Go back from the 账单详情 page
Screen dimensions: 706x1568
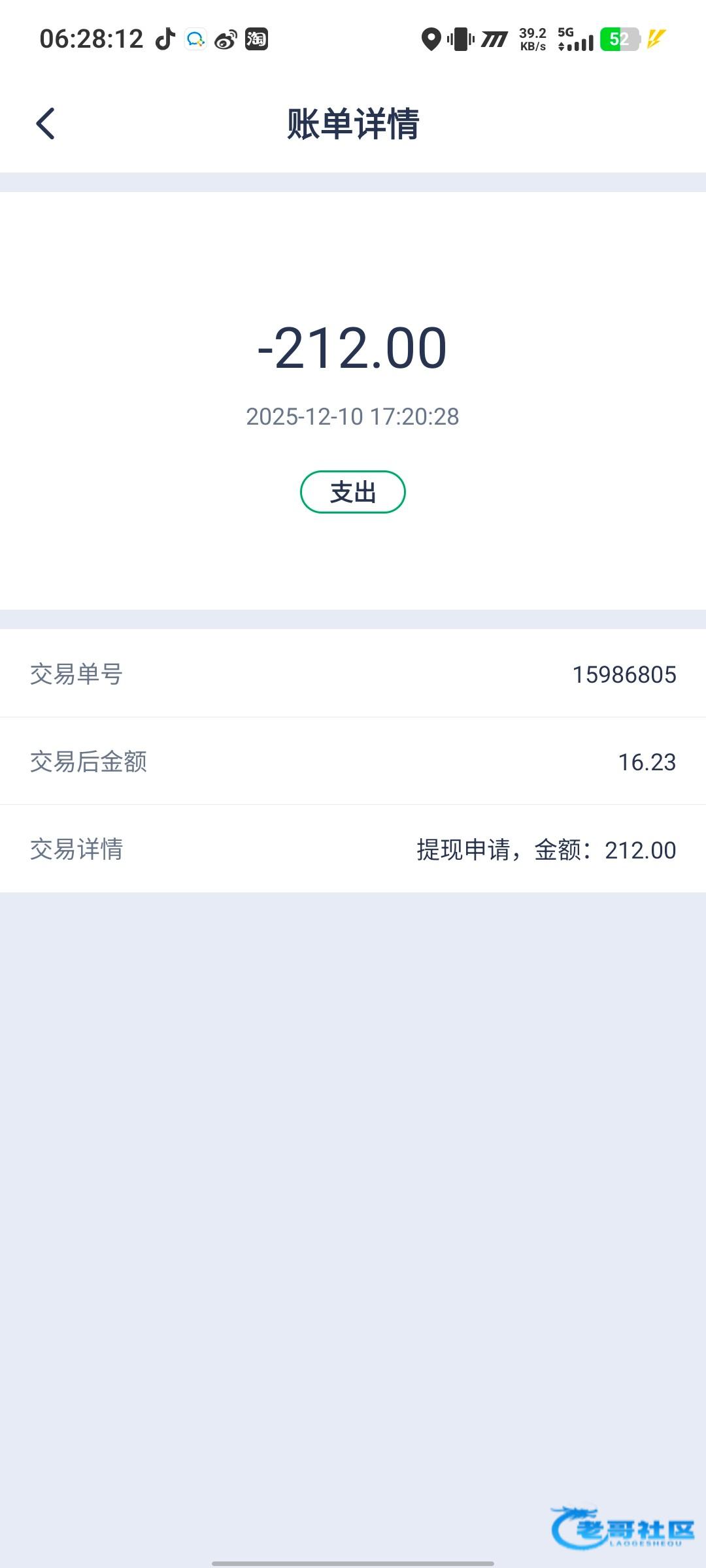coord(45,123)
